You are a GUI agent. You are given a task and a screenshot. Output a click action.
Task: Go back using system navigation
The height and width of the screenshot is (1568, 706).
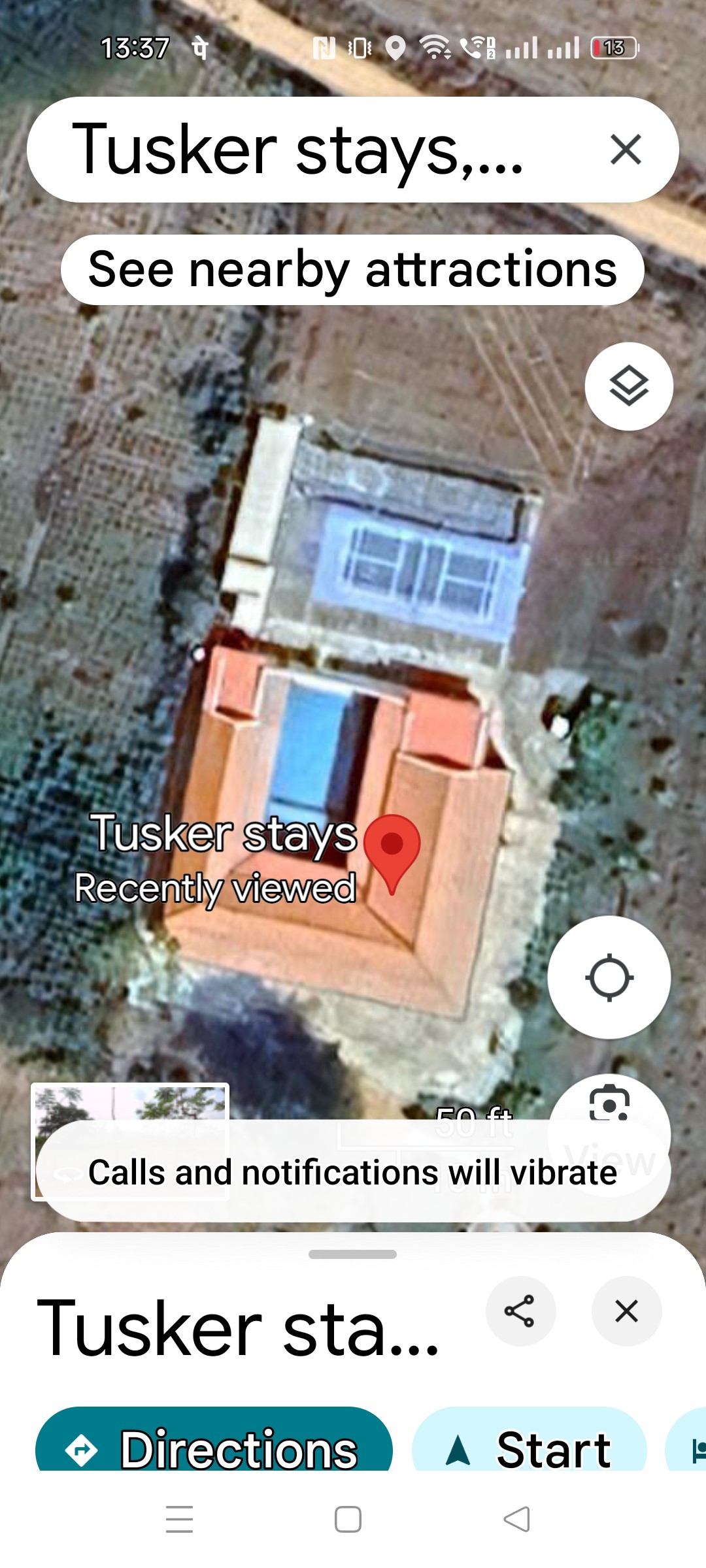click(x=517, y=1519)
